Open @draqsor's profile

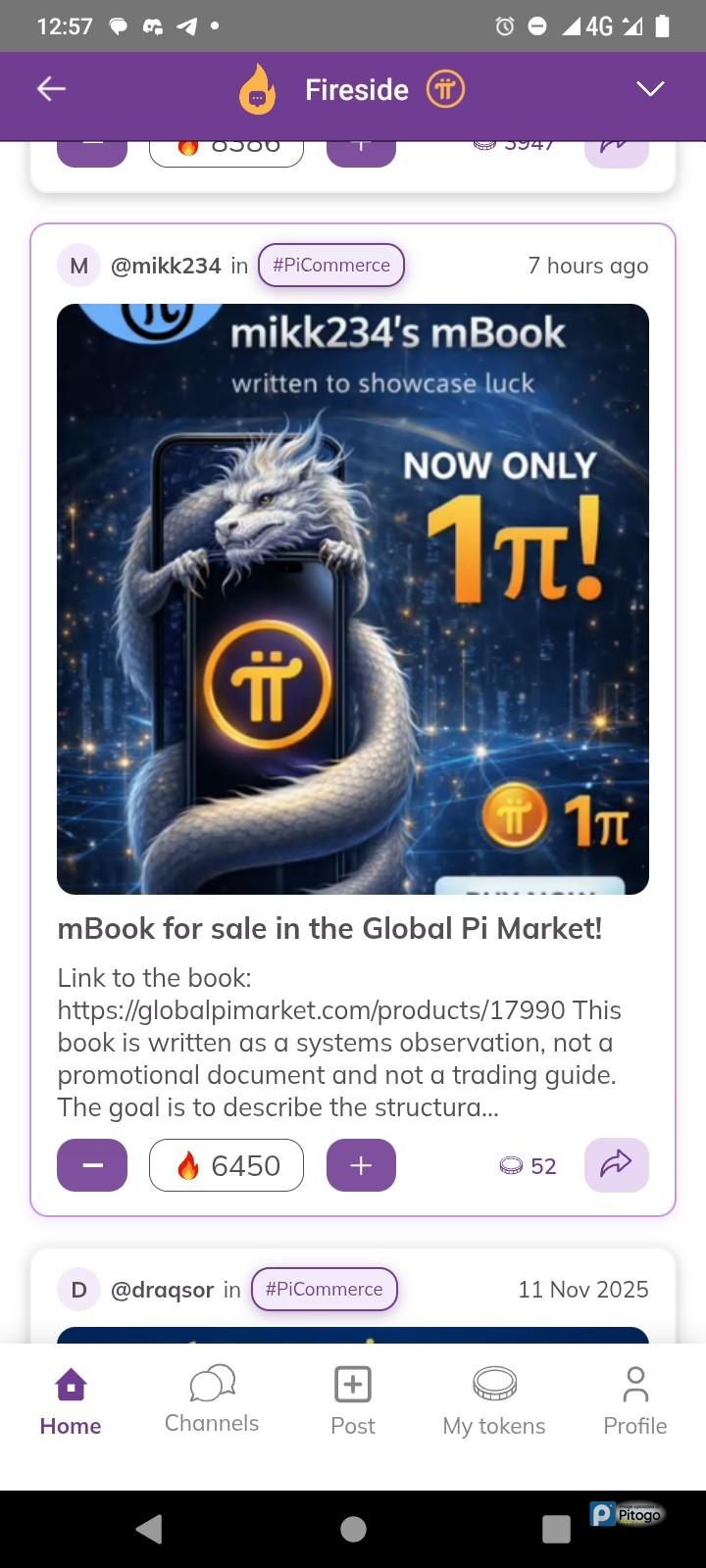[x=161, y=1290]
